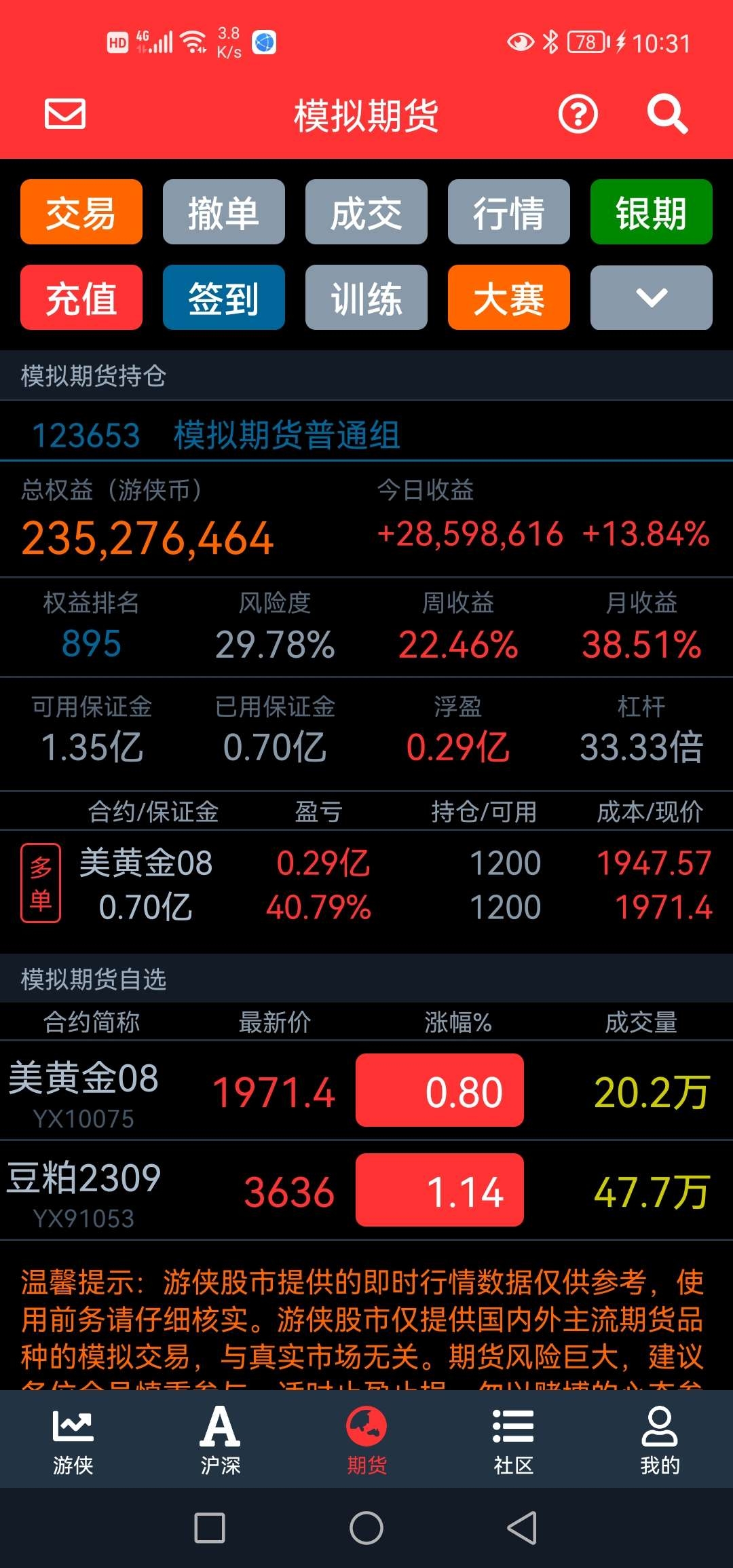Open the mail envelope icon

coord(65,114)
